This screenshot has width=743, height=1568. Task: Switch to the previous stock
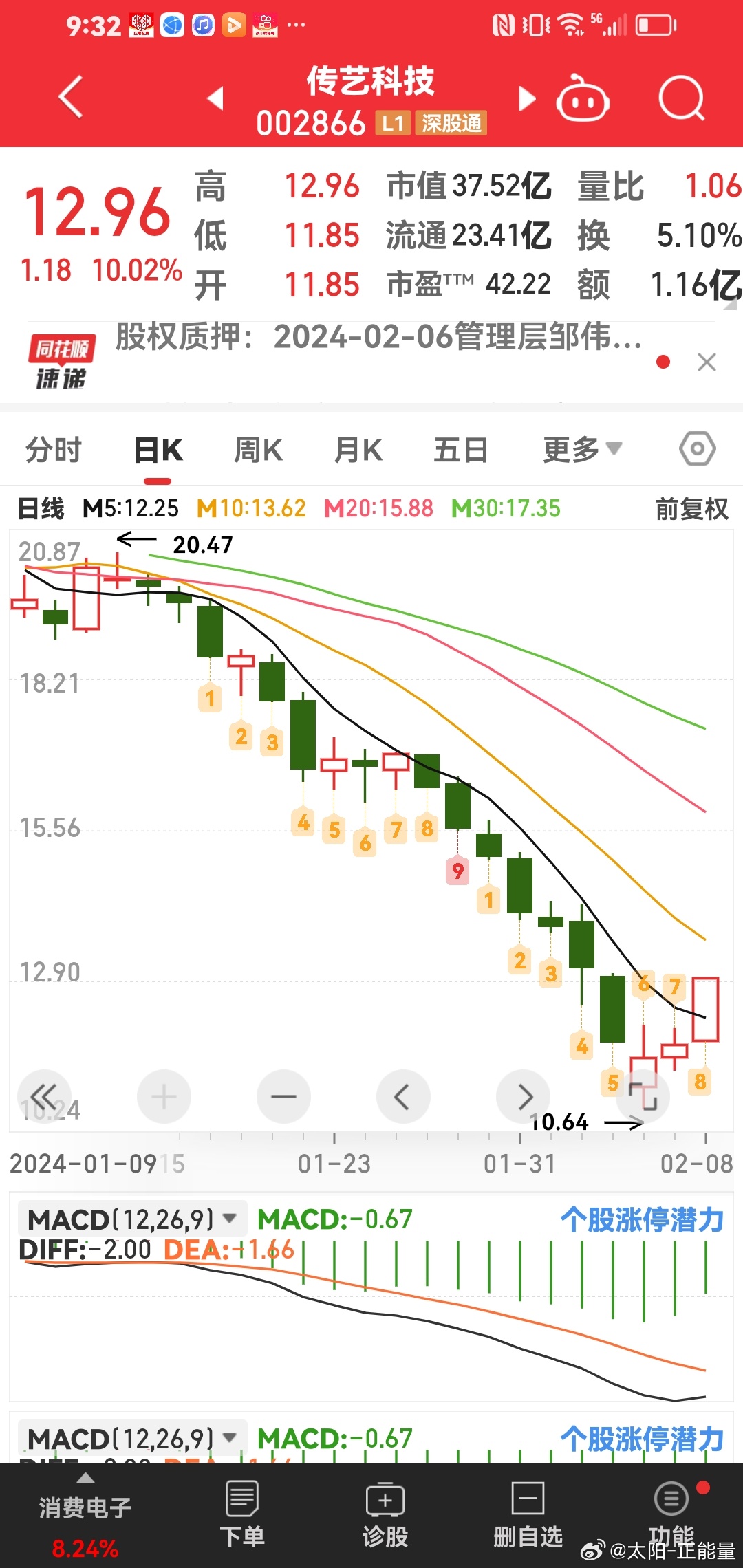pos(215,98)
